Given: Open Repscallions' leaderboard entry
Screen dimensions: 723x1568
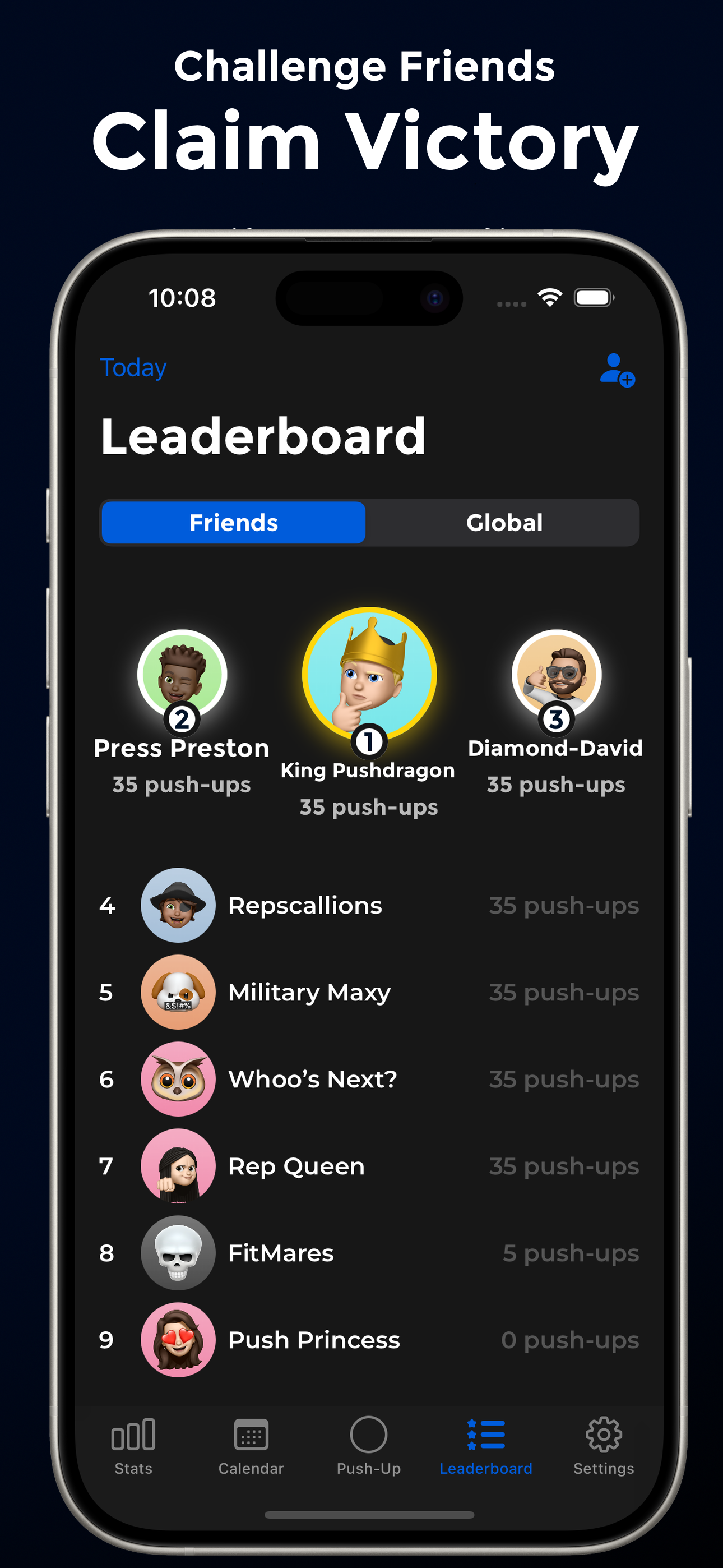Looking at the screenshot, I should click(304, 905).
